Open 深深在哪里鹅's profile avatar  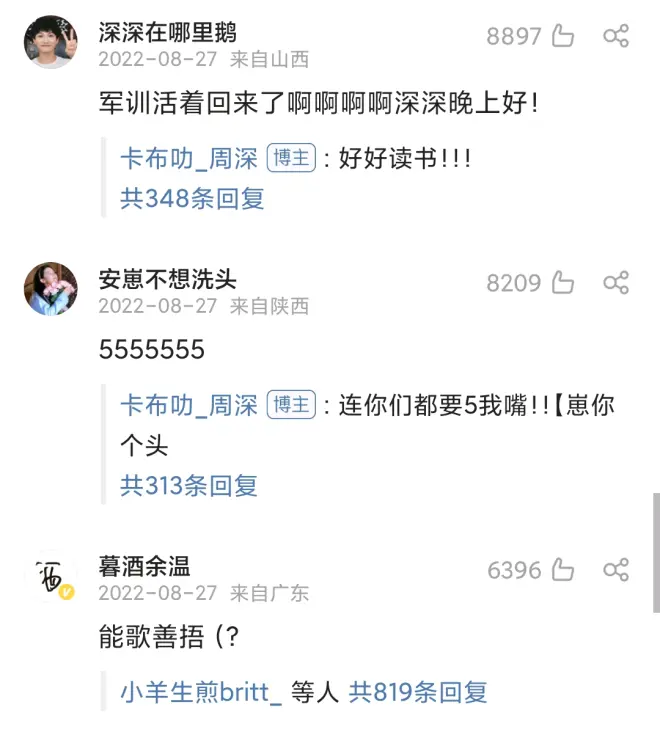pyautogui.click(x=50, y=43)
